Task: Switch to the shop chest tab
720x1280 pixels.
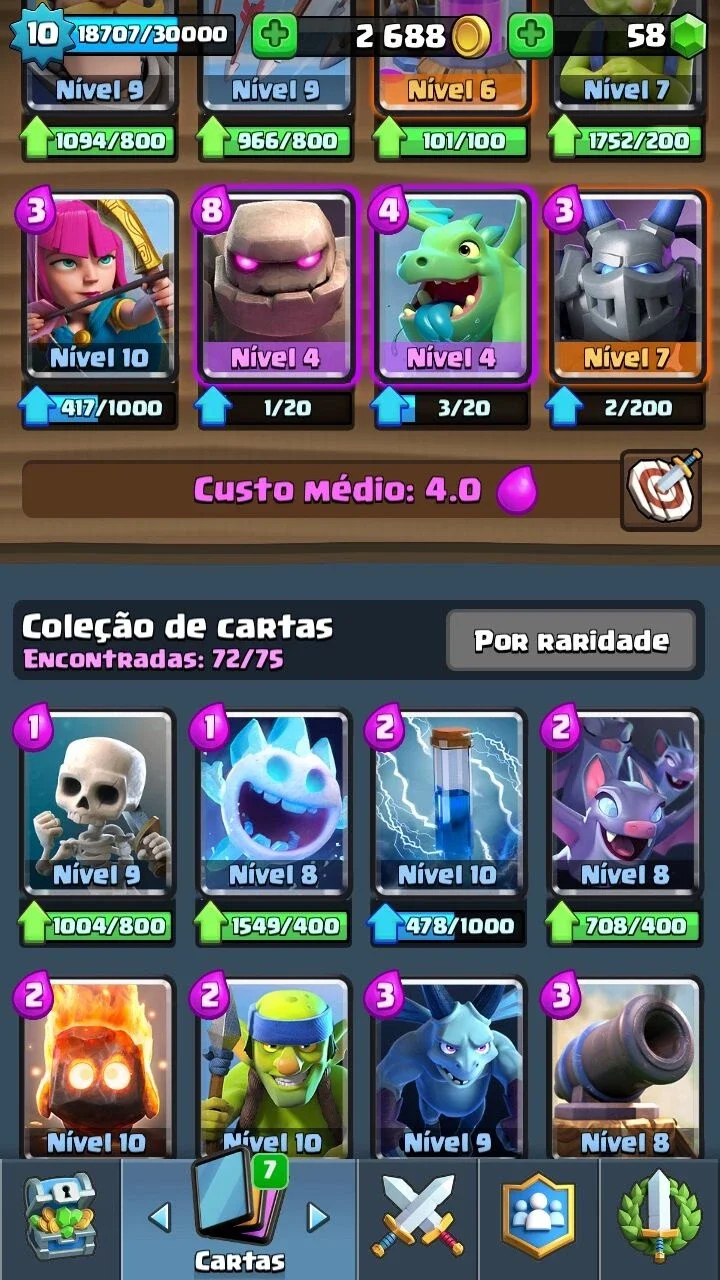Action: (60, 1219)
